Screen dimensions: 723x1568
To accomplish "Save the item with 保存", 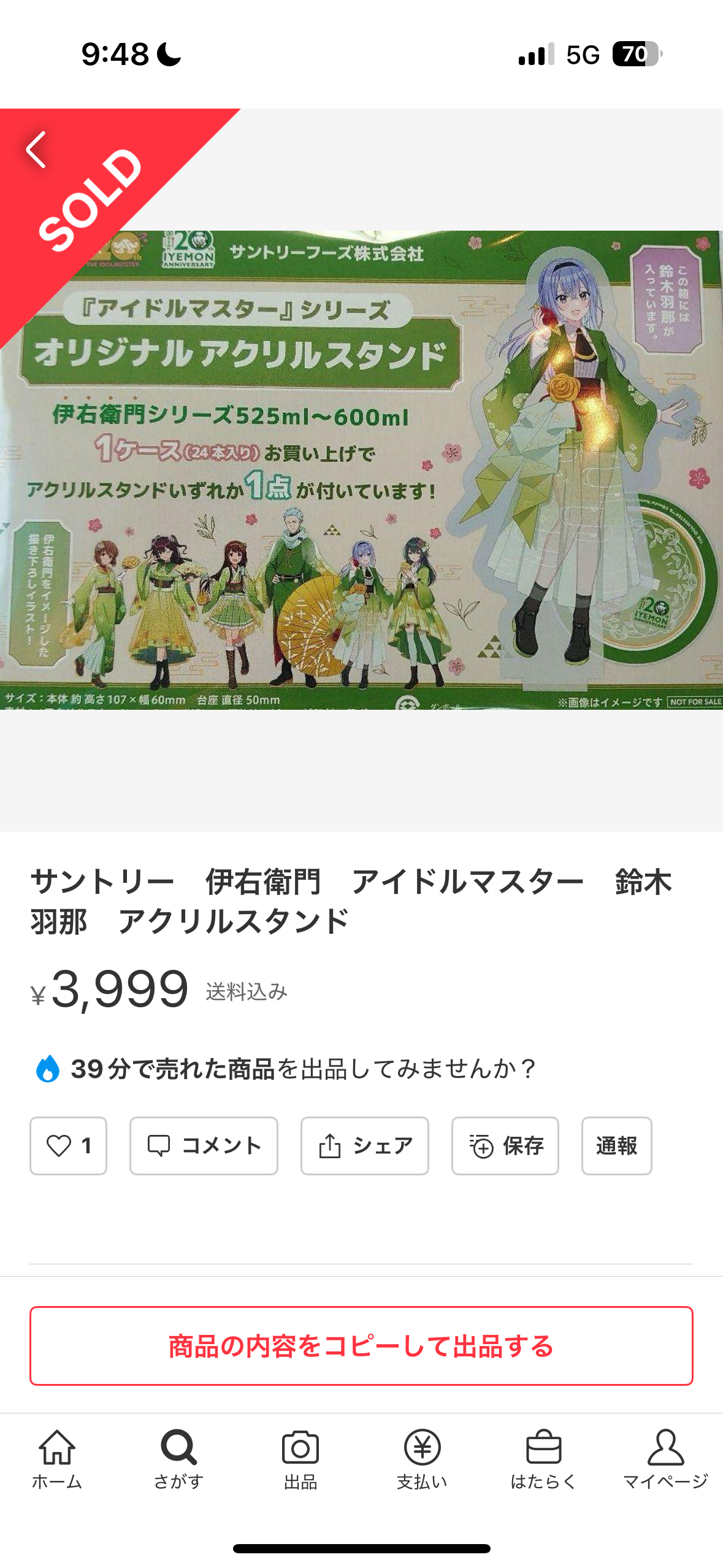I will pyautogui.click(x=505, y=1145).
